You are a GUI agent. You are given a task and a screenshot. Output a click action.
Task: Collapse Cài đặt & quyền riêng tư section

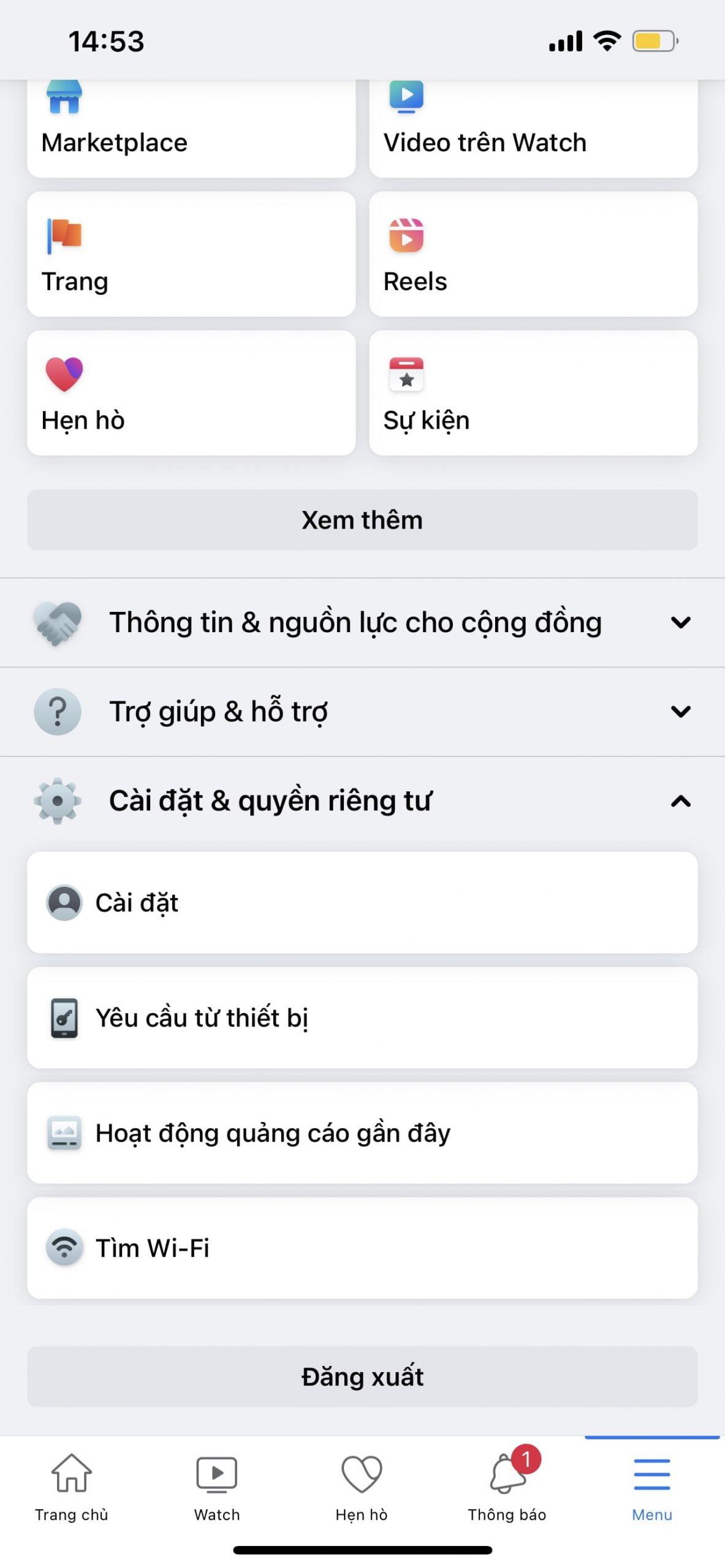tap(362, 801)
